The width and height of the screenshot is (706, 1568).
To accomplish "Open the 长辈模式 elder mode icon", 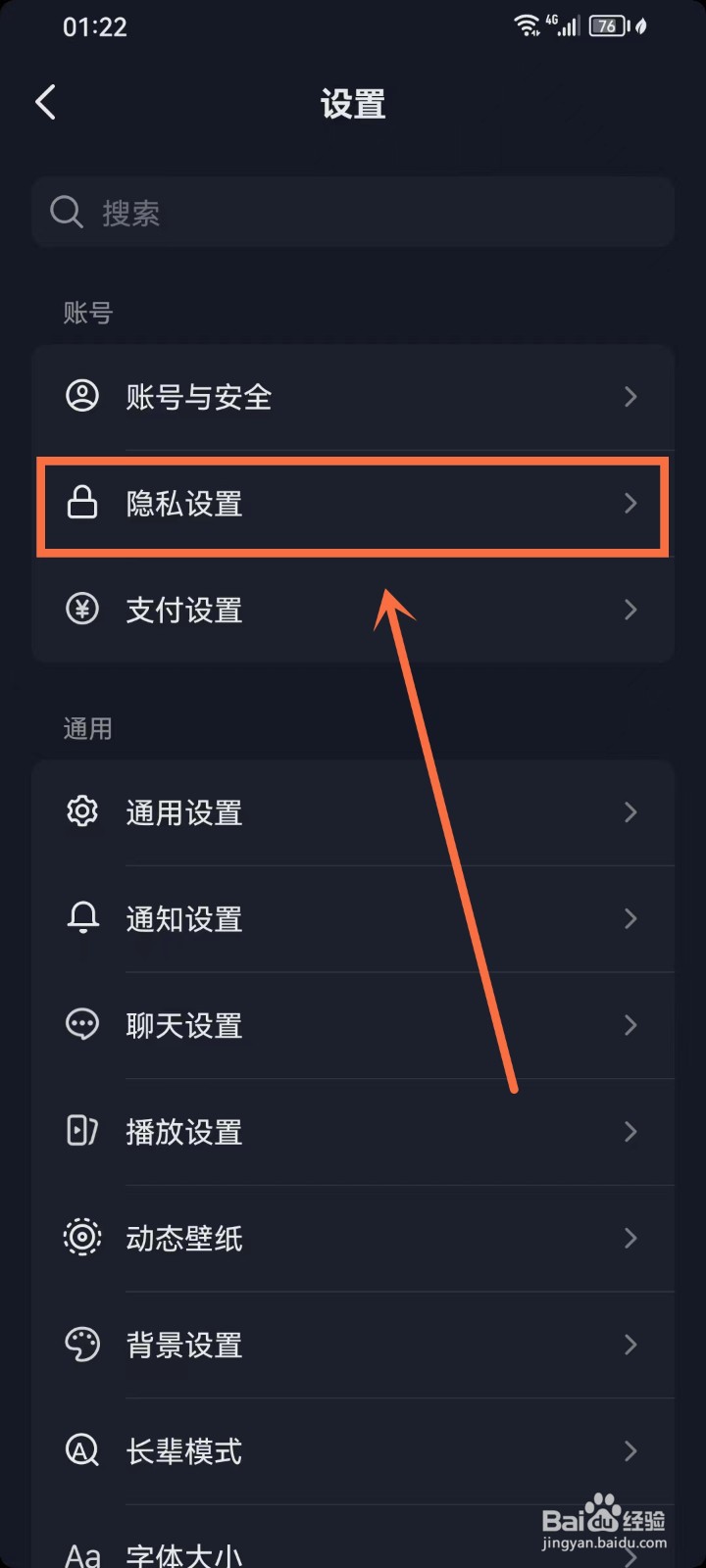I will (82, 1450).
